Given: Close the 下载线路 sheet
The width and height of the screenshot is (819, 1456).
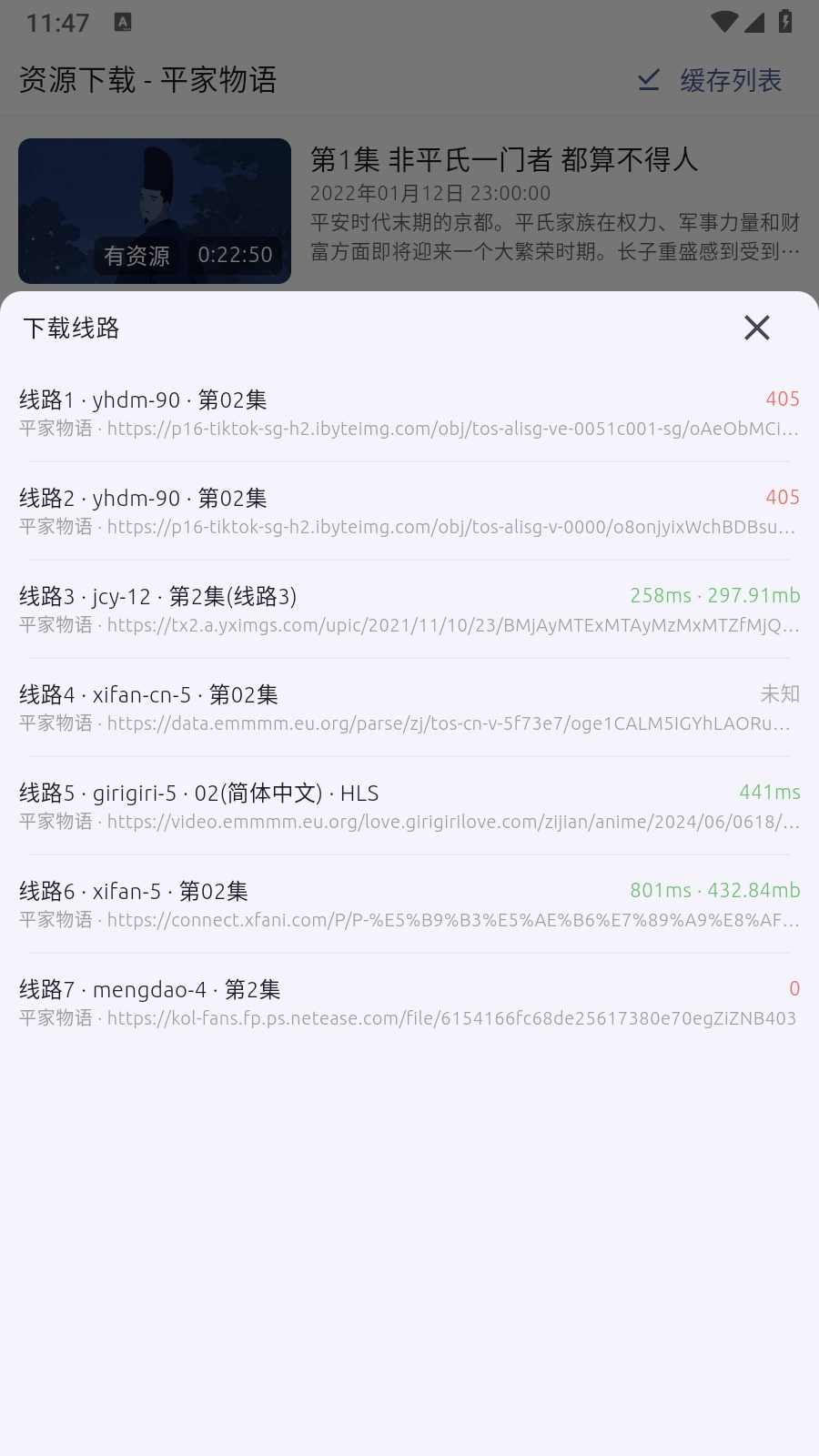Looking at the screenshot, I should [756, 328].
